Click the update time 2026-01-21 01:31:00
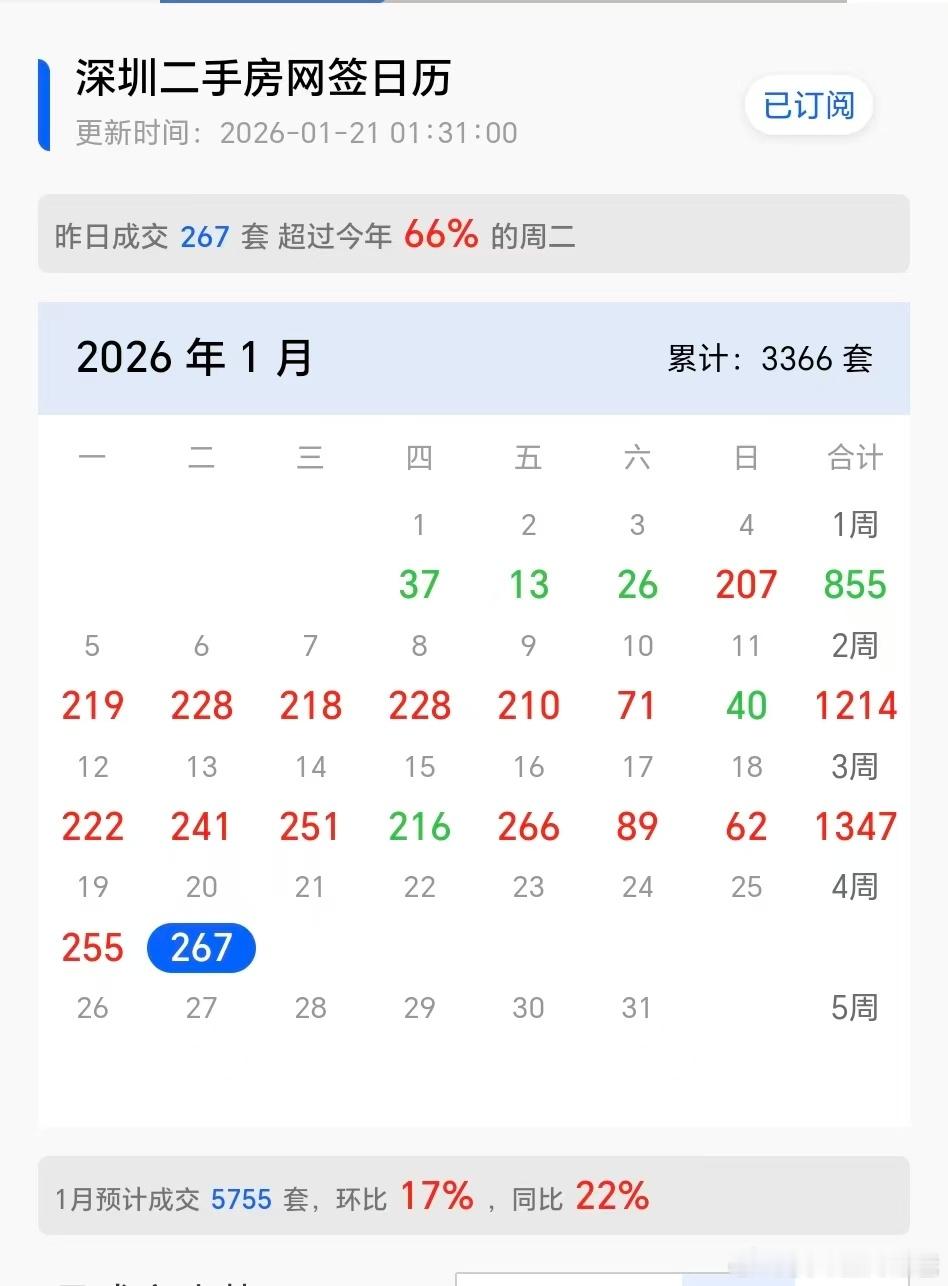This screenshot has height=1286, width=948. 370,132
